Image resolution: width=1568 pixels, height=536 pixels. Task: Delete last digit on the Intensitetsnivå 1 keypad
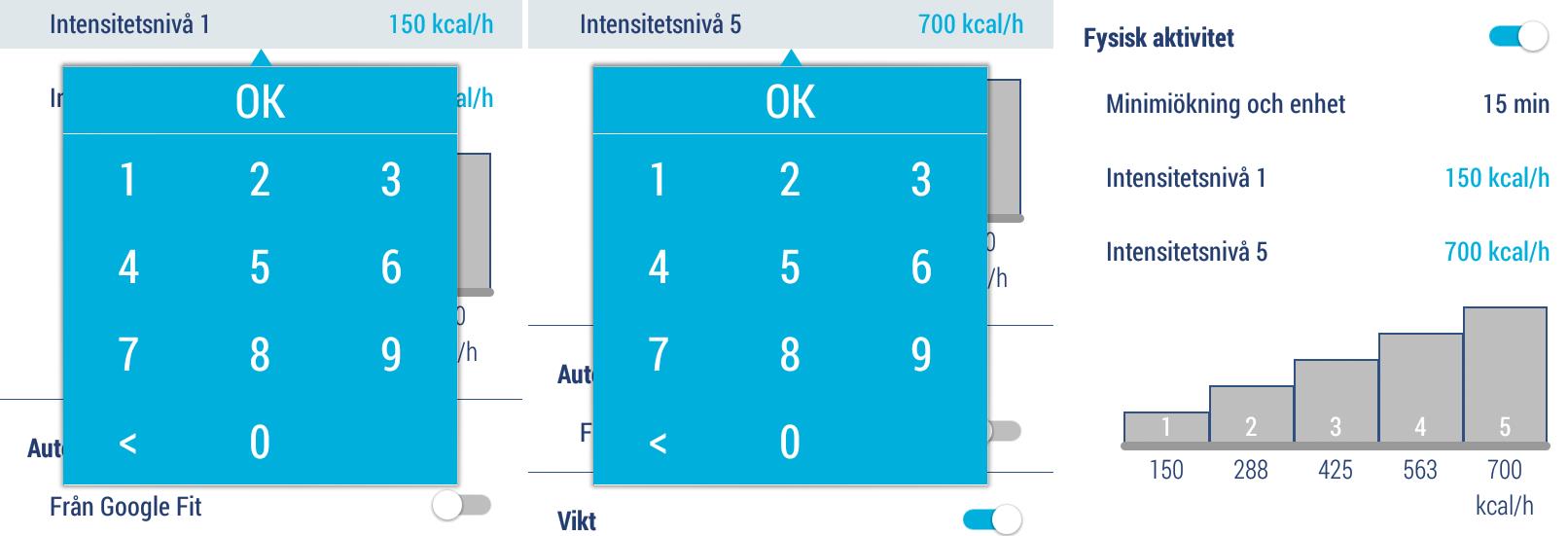tap(128, 443)
